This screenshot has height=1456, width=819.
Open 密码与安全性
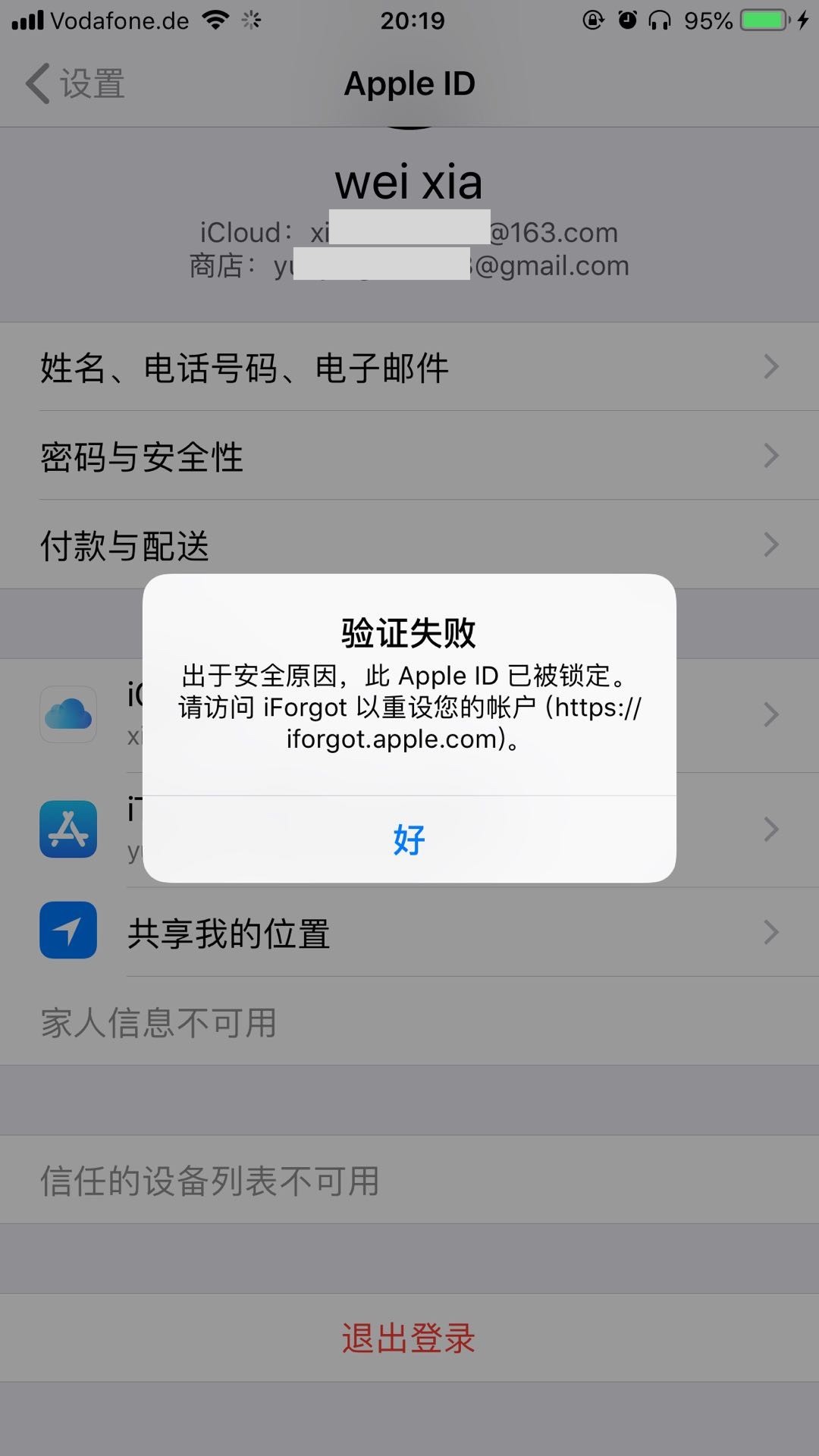409,457
